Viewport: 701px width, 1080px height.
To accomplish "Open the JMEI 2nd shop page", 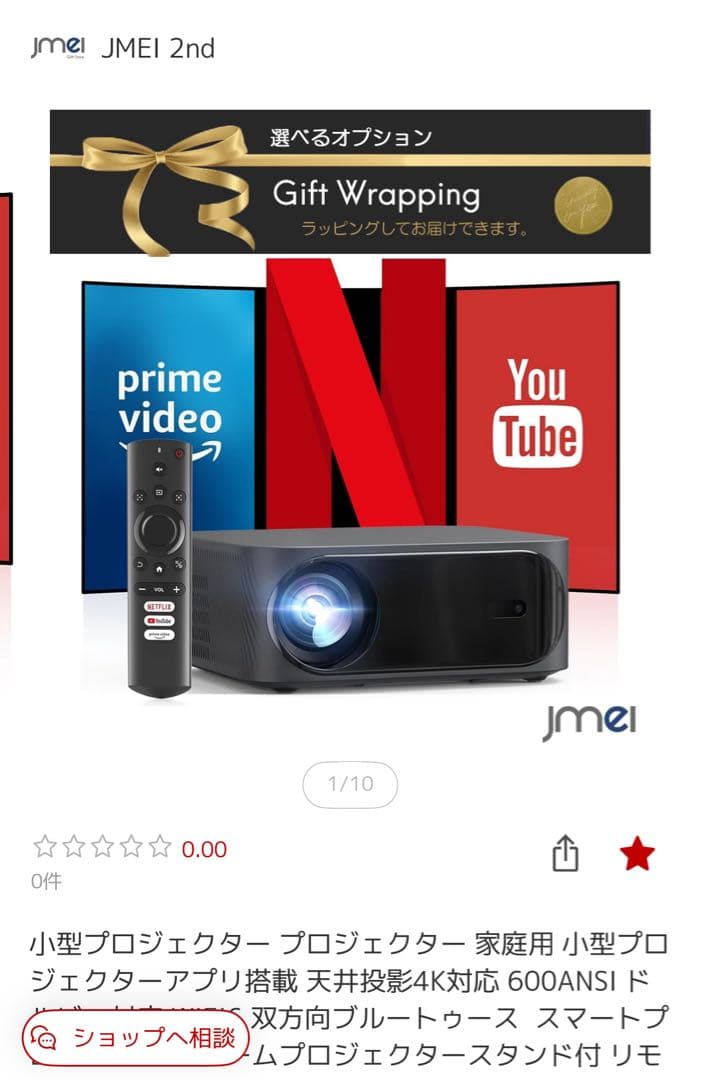I will coord(157,48).
